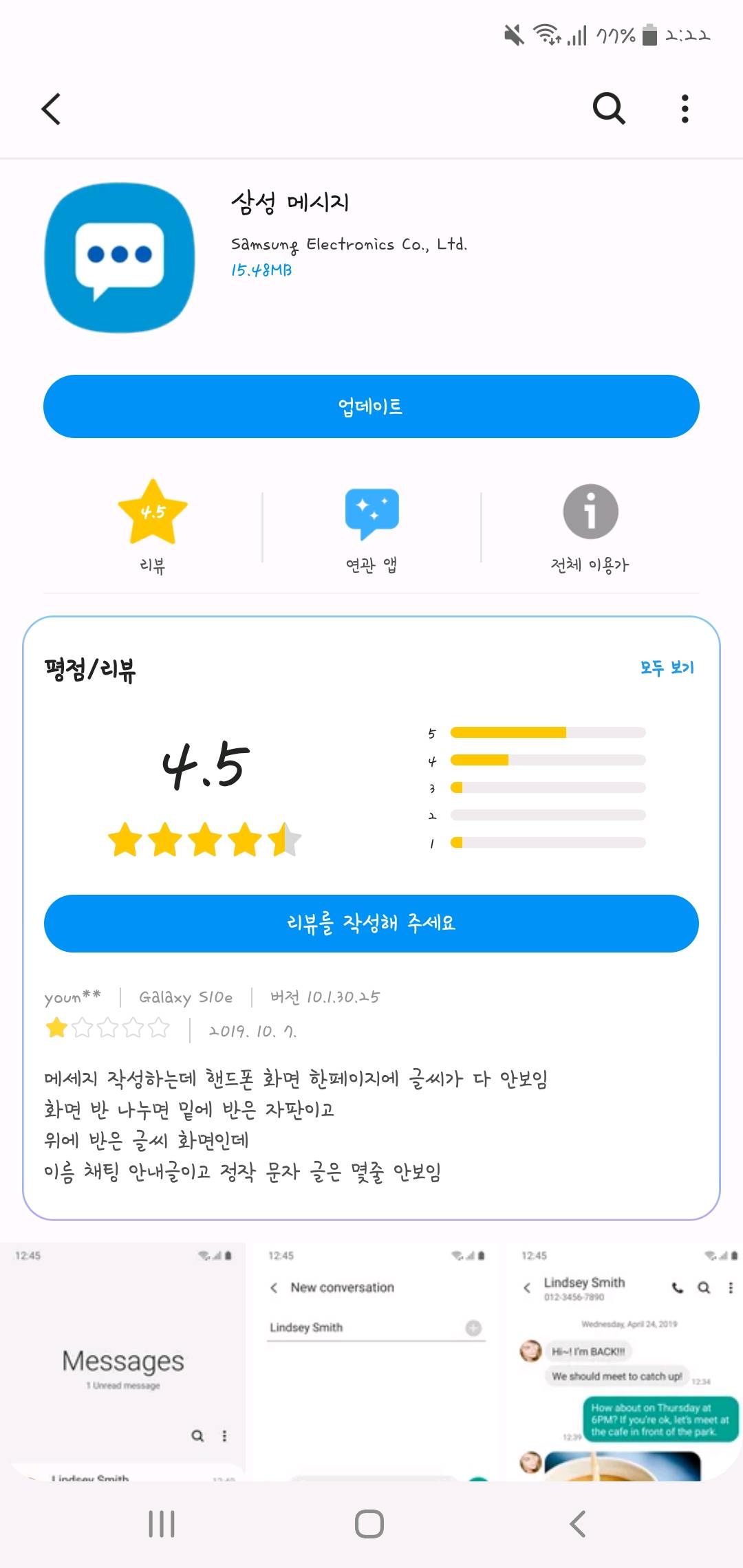
Task: Tap 모두 보기 to see all reviews
Action: point(667,668)
